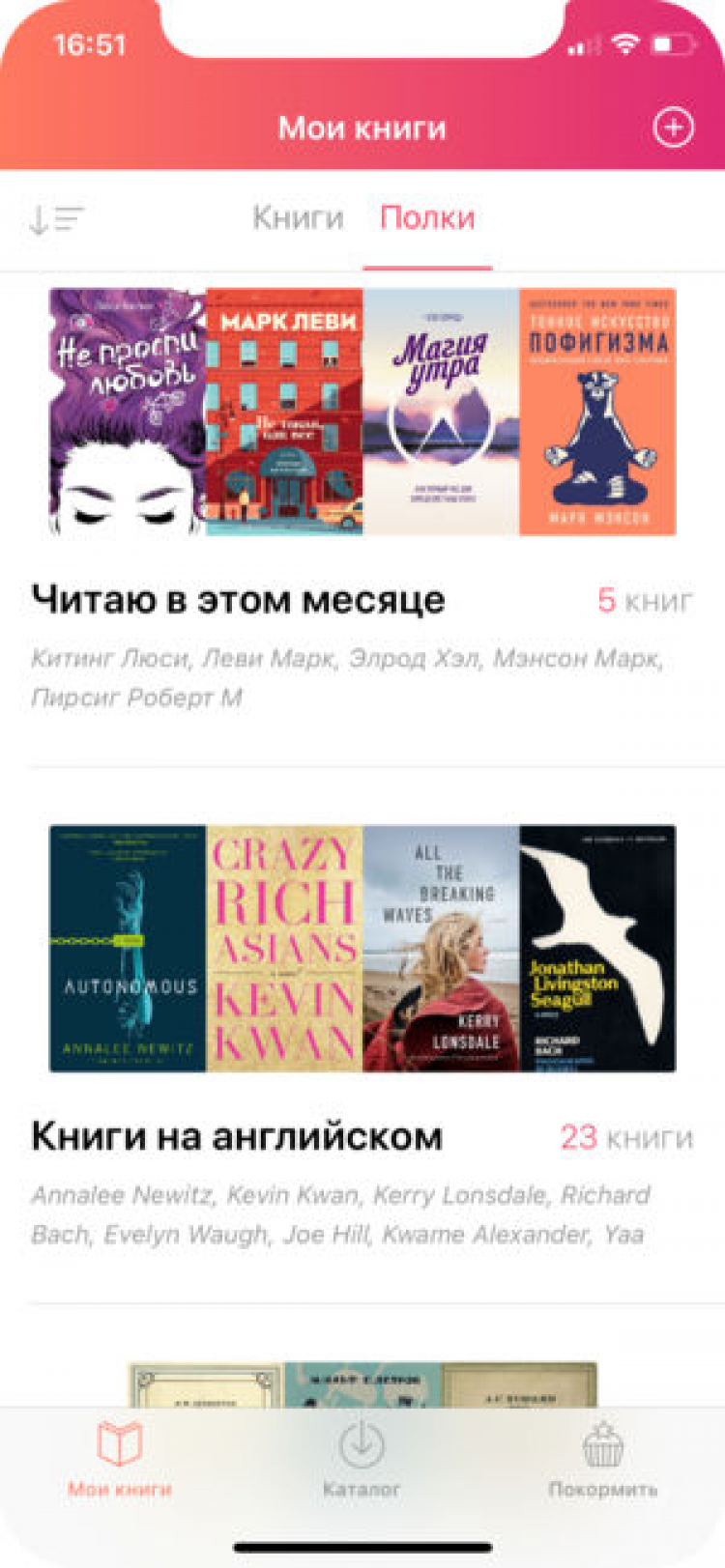Open the Читаю в этом месяце shelf
Image resolution: width=725 pixels, height=1568 pixels.
pyautogui.click(x=238, y=600)
